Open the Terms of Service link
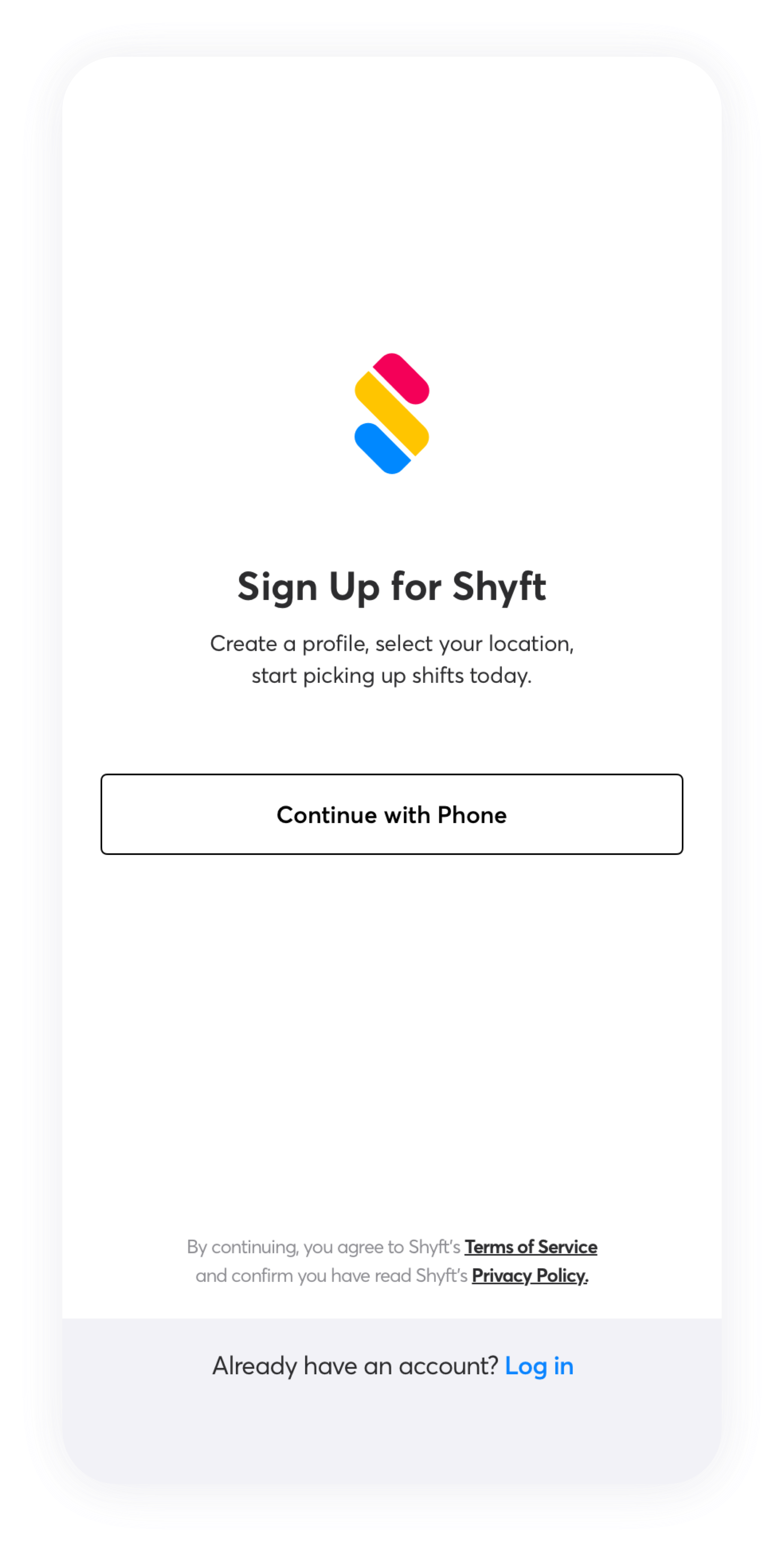This screenshot has height=1552, width=784. click(531, 1246)
